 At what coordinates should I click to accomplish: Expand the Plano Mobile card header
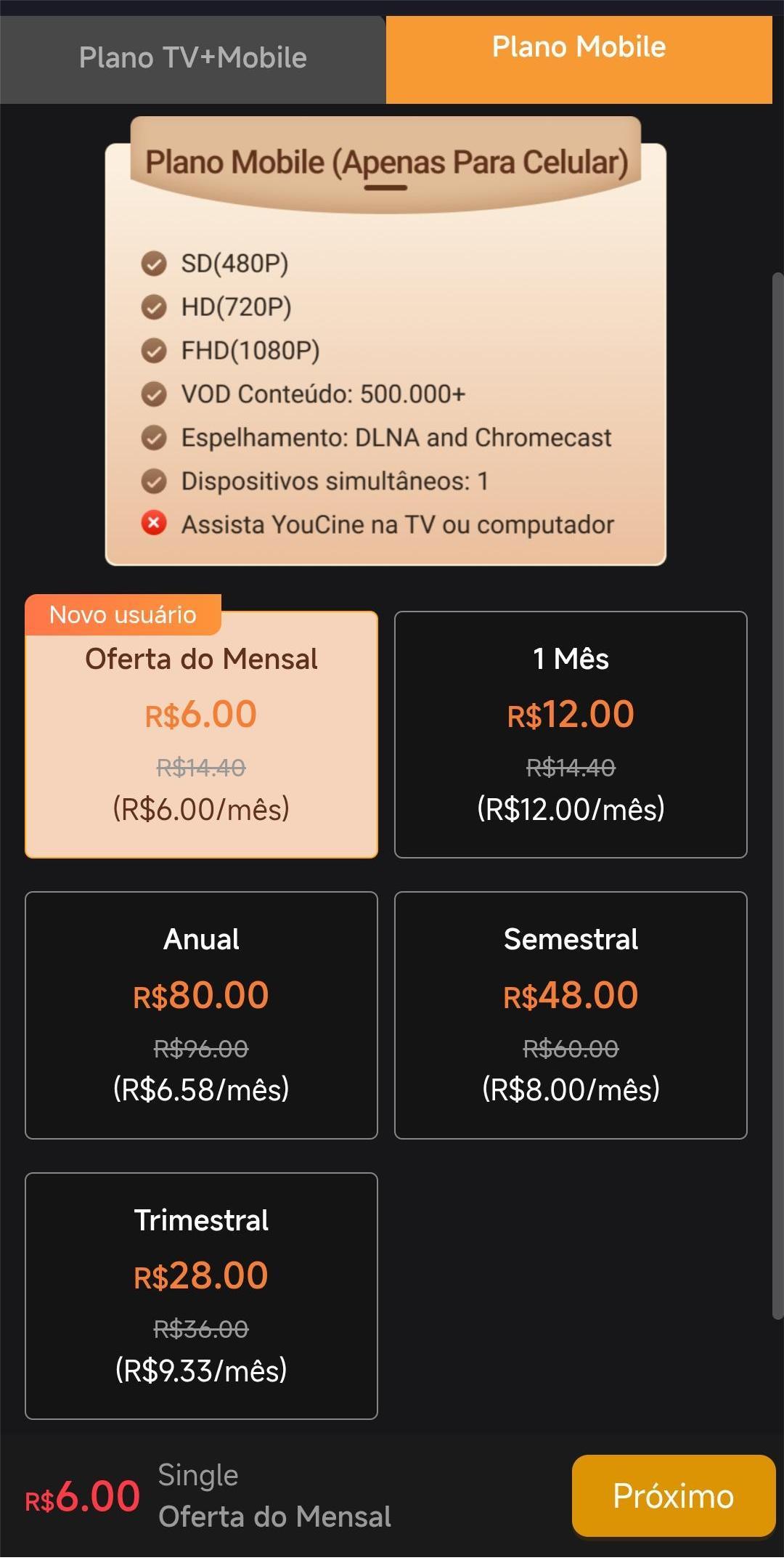pos(390,161)
